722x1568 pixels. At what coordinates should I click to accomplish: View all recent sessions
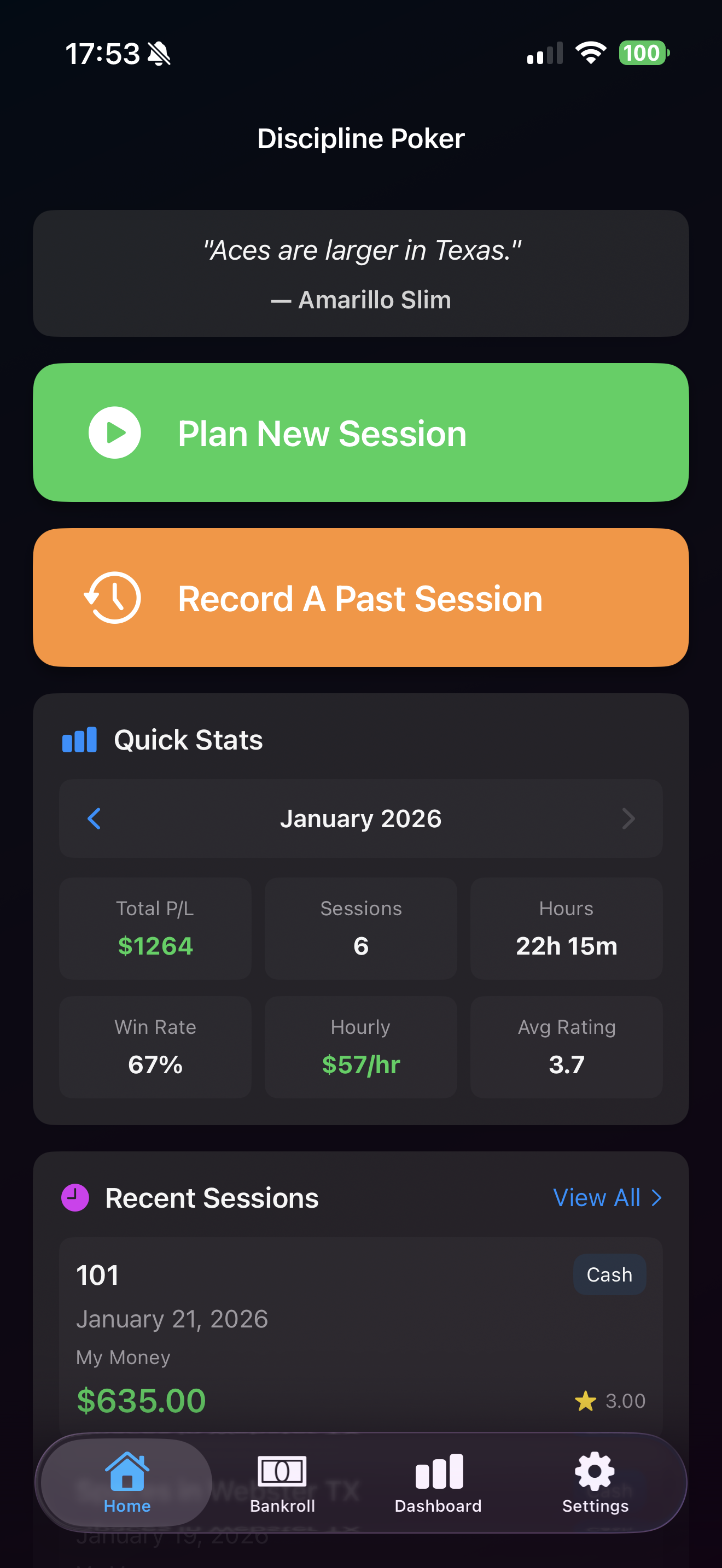(x=607, y=1197)
